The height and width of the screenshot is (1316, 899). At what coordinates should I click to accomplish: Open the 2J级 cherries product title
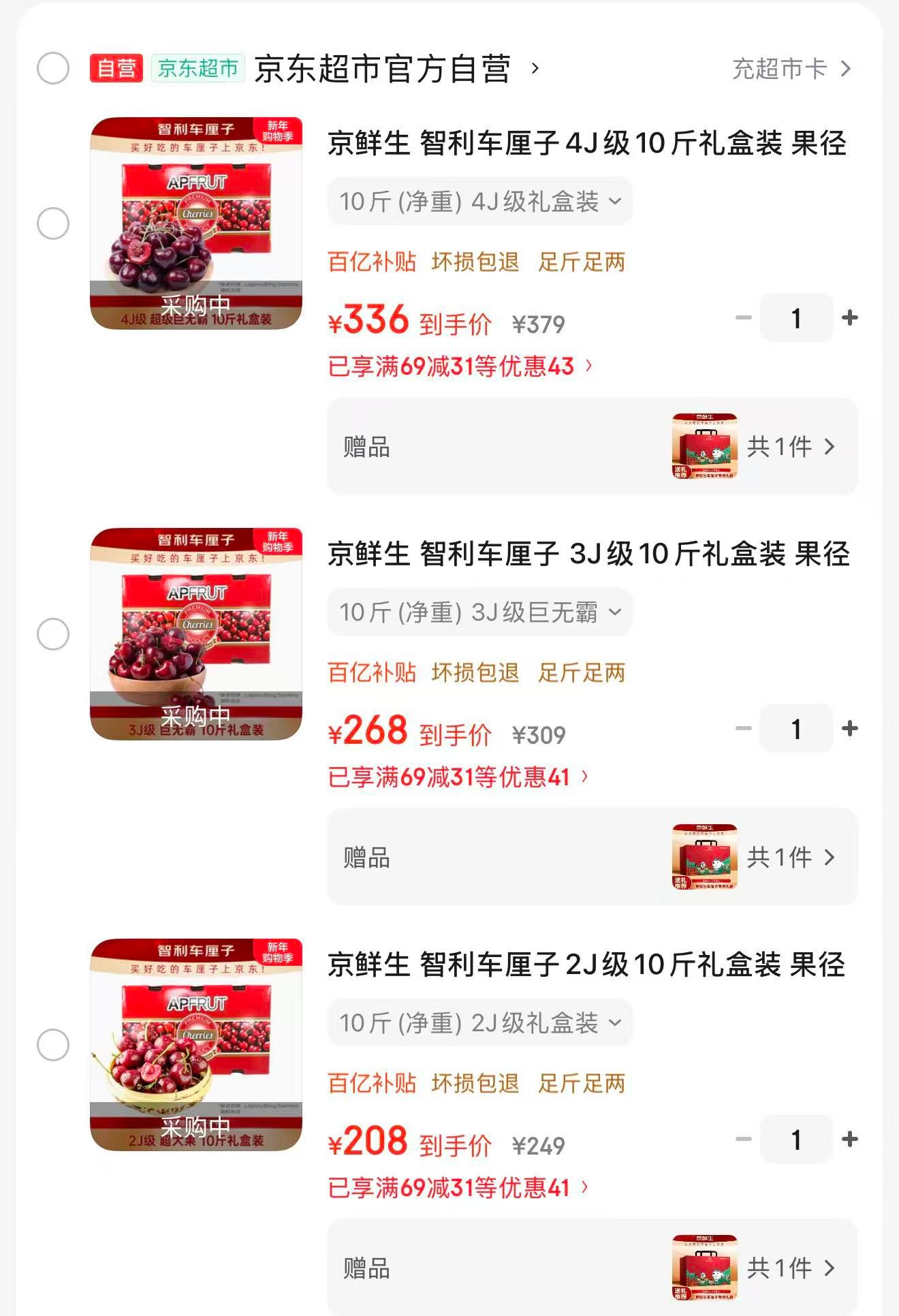click(x=586, y=965)
